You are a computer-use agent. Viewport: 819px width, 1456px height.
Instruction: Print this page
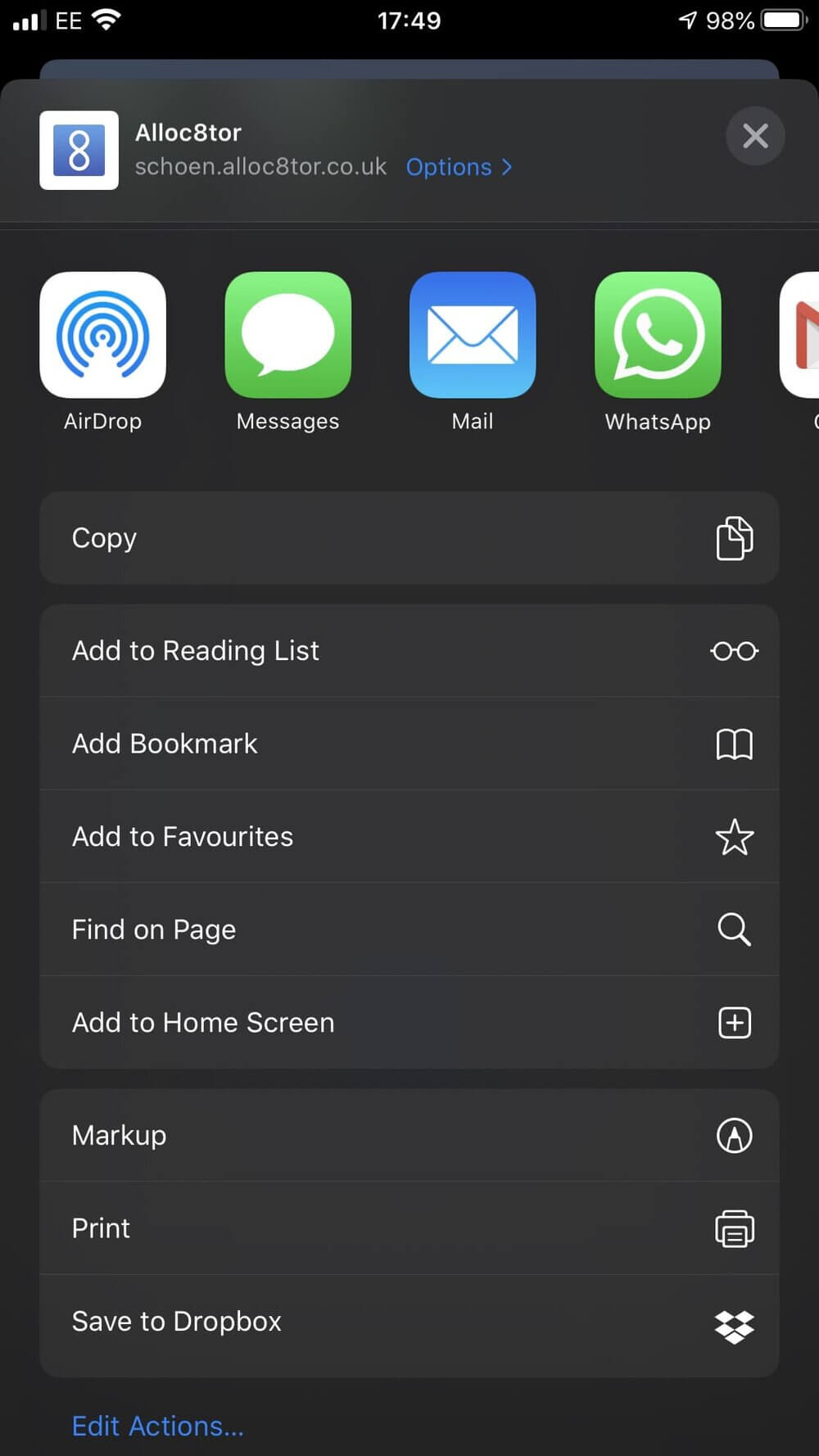click(409, 1228)
